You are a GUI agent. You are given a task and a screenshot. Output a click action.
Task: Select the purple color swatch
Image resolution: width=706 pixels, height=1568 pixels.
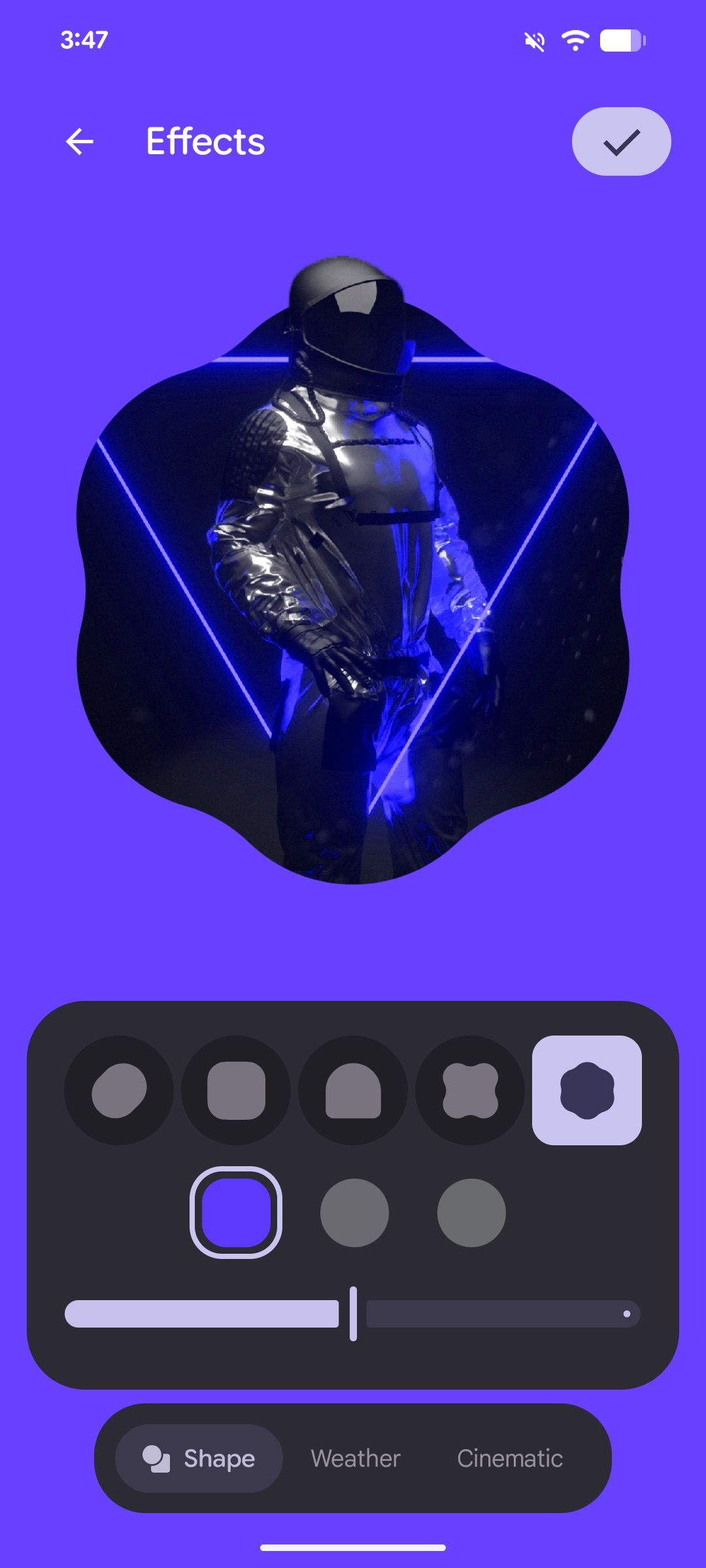pyautogui.click(x=236, y=1213)
